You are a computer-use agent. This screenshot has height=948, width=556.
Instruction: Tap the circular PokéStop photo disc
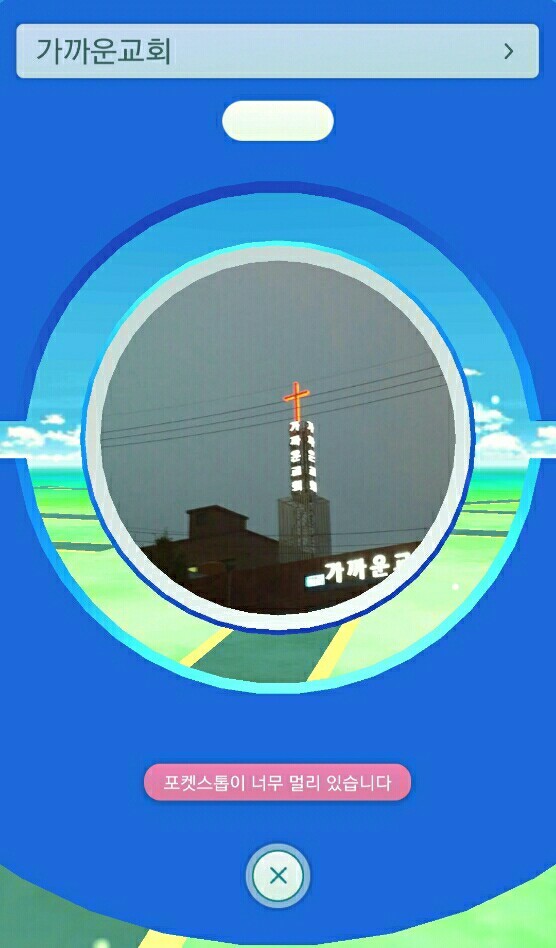278,437
